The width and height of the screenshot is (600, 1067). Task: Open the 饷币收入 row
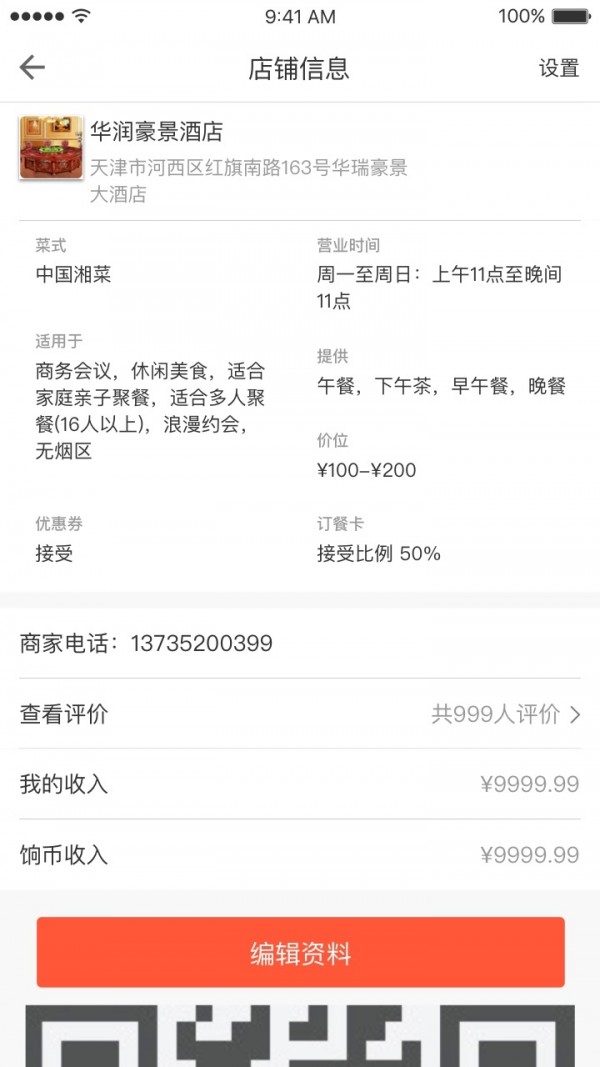[300, 855]
